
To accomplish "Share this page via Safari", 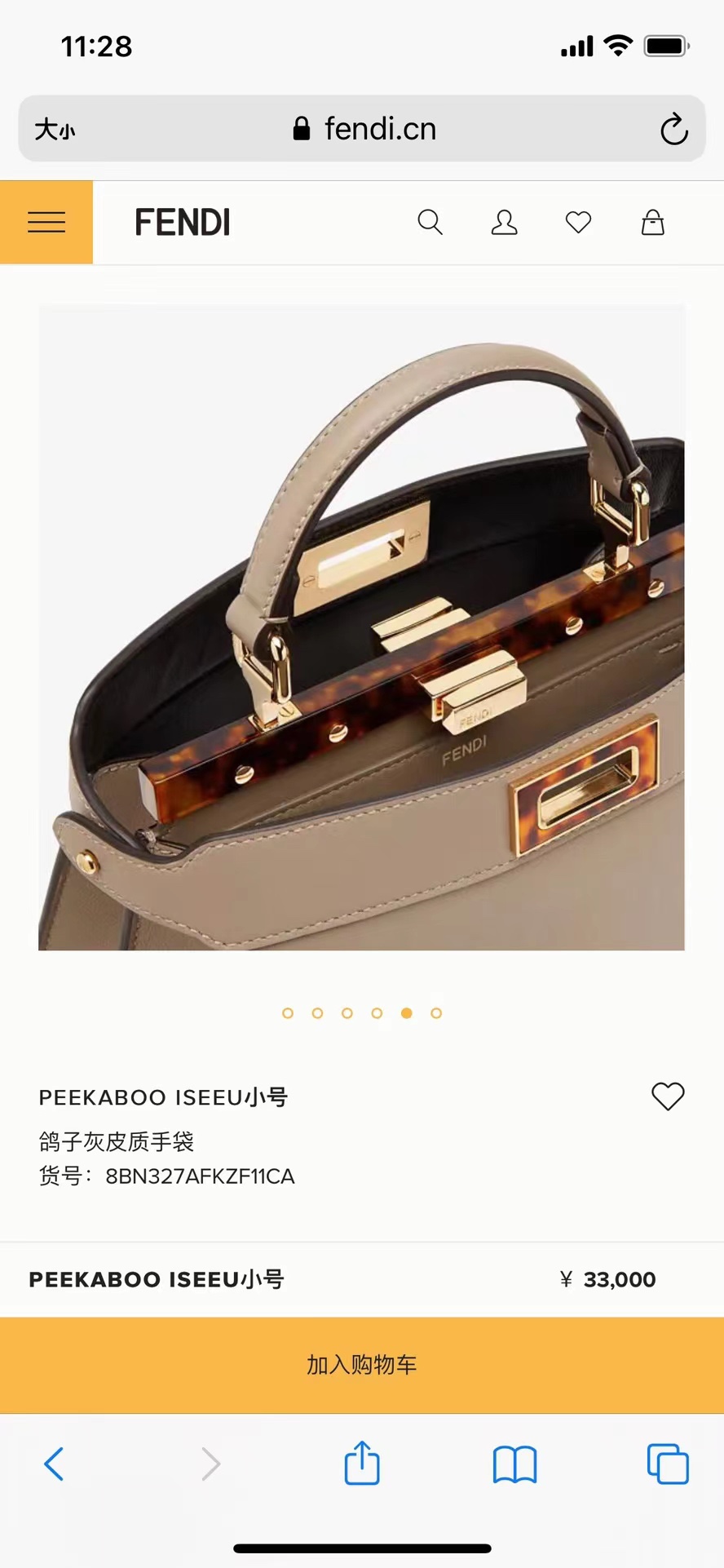I will (362, 1462).
